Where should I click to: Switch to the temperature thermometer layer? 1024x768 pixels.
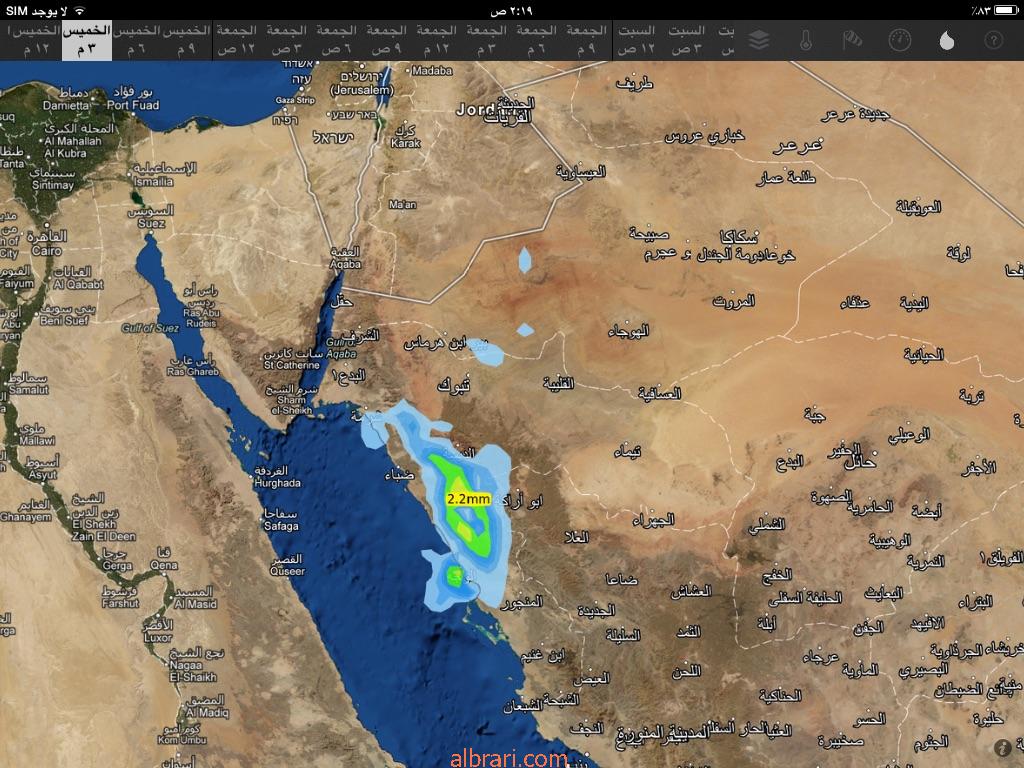[806, 41]
